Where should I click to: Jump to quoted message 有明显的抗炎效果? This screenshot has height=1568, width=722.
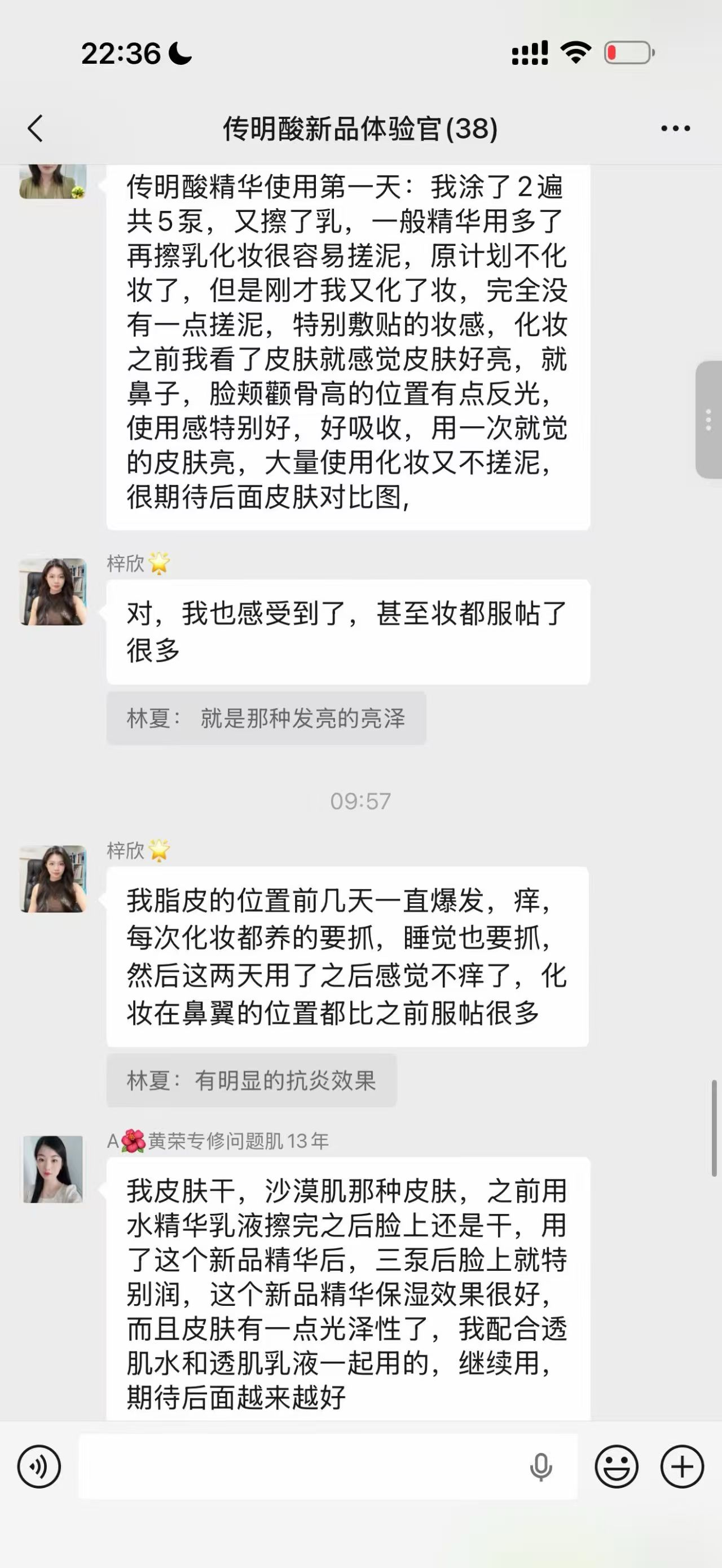252,1080
